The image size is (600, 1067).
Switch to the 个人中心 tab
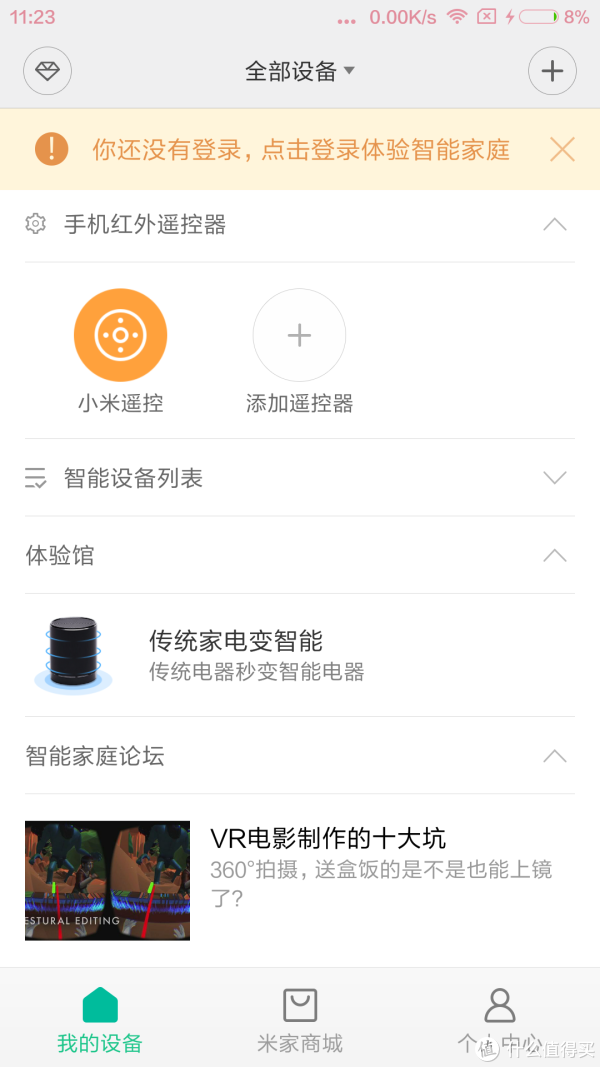[x=500, y=1018]
